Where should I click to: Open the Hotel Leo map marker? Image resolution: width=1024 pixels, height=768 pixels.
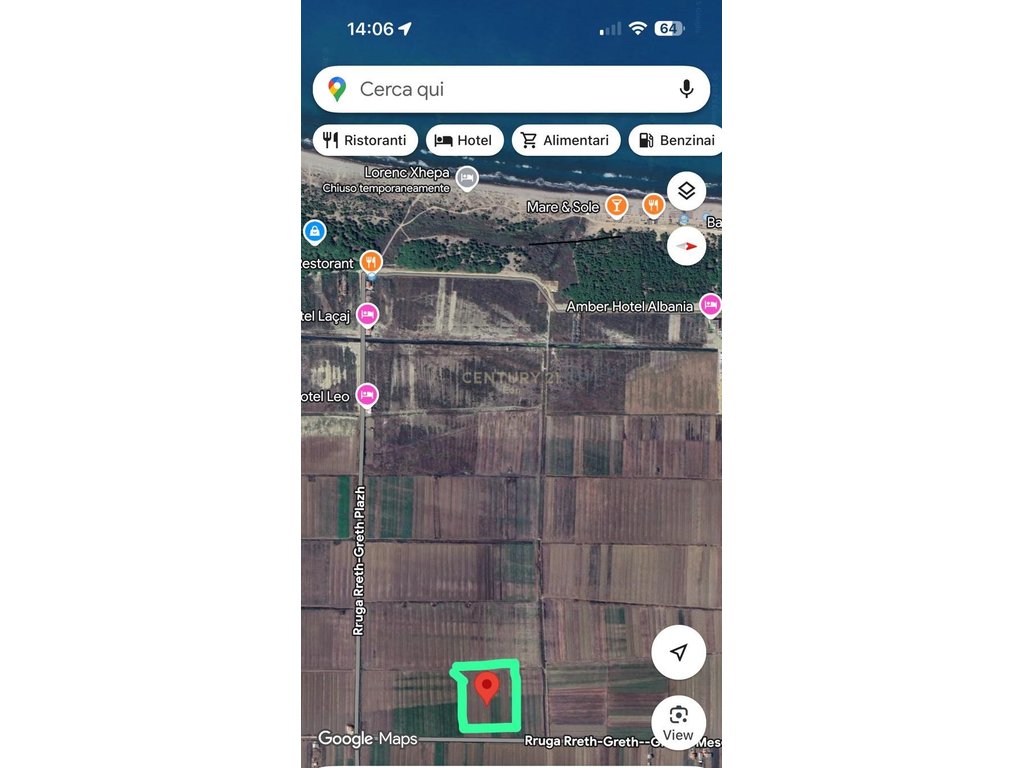coord(367,395)
